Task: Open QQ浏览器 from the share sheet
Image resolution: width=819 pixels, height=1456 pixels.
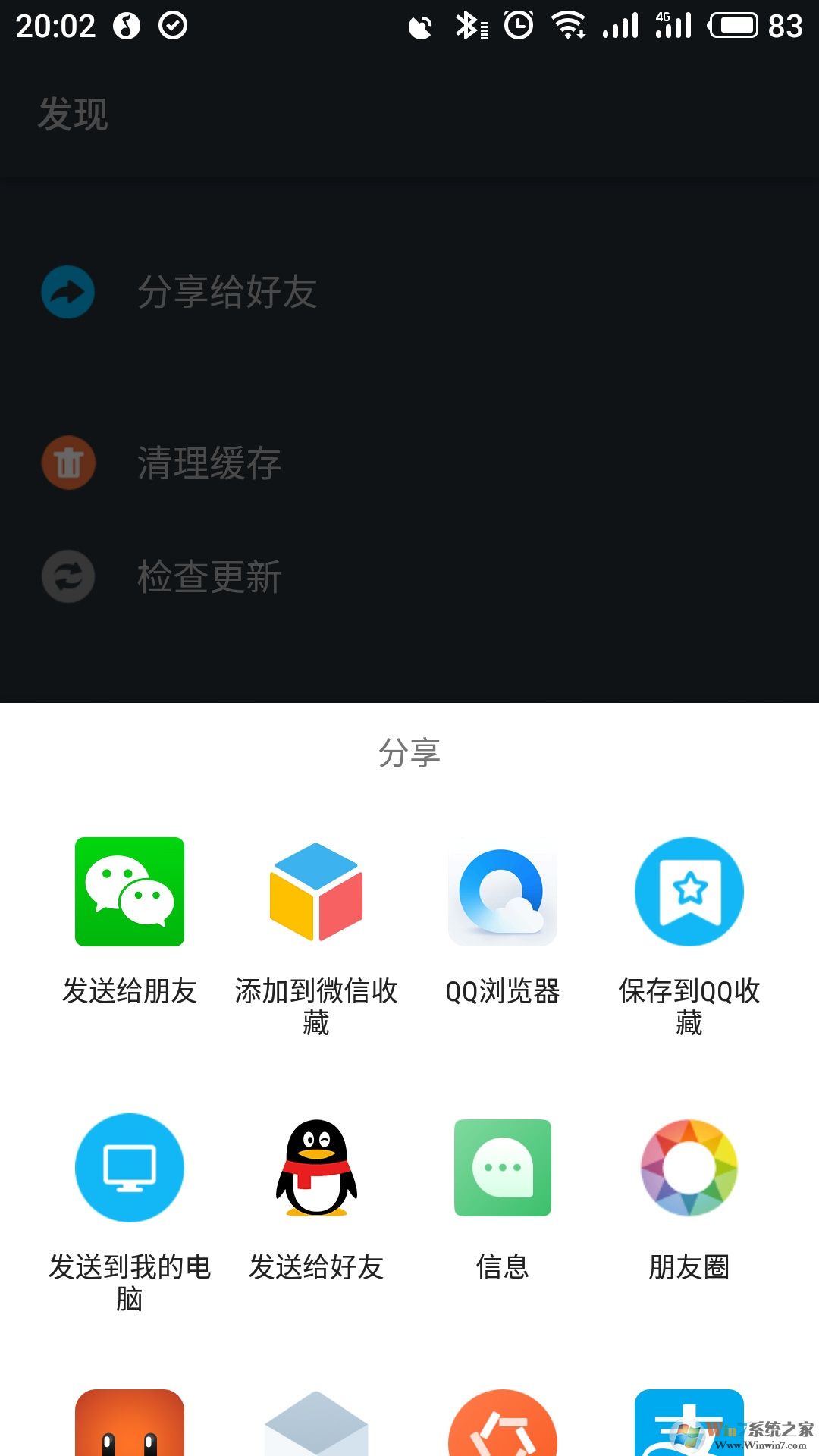Action: pyautogui.click(x=502, y=893)
